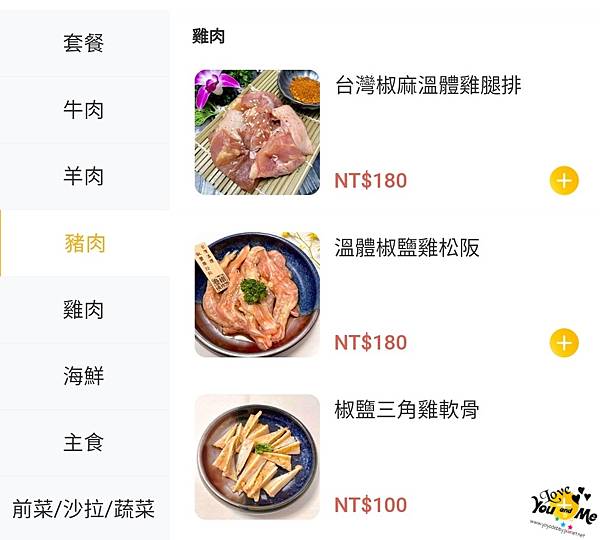Open the 椒鹽三角雞軟骨 item

tap(407, 410)
